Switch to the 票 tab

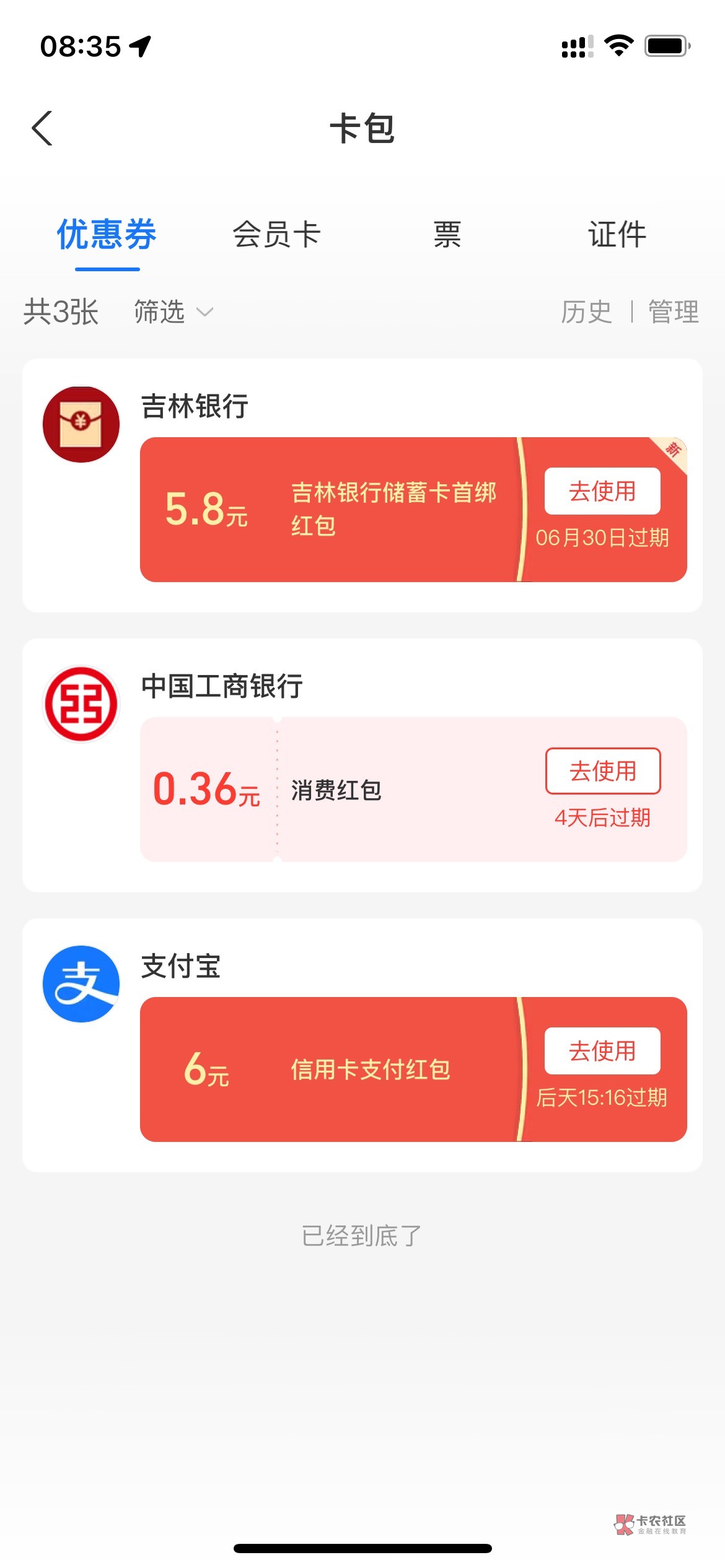click(447, 235)
